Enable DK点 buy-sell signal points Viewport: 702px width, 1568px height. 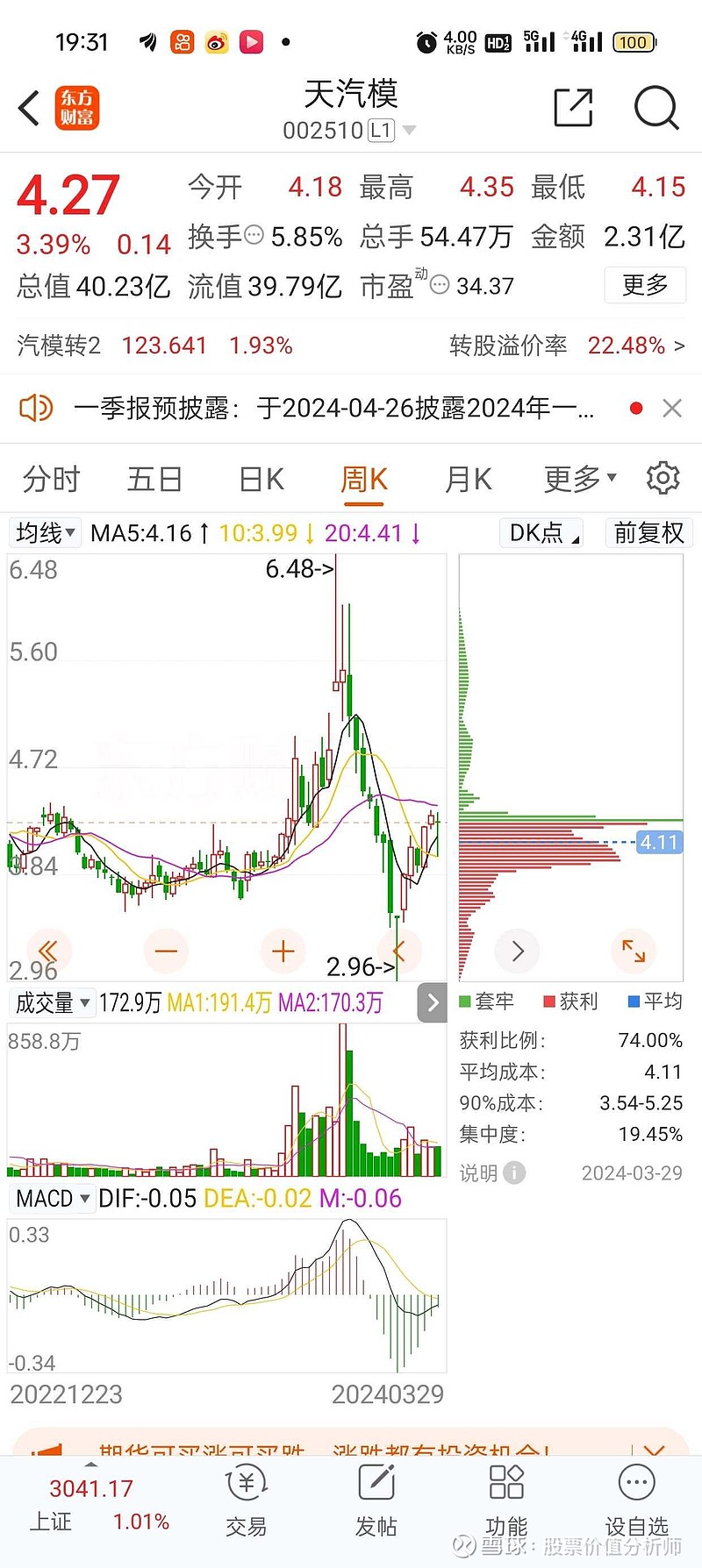click(x=540, y=532)
